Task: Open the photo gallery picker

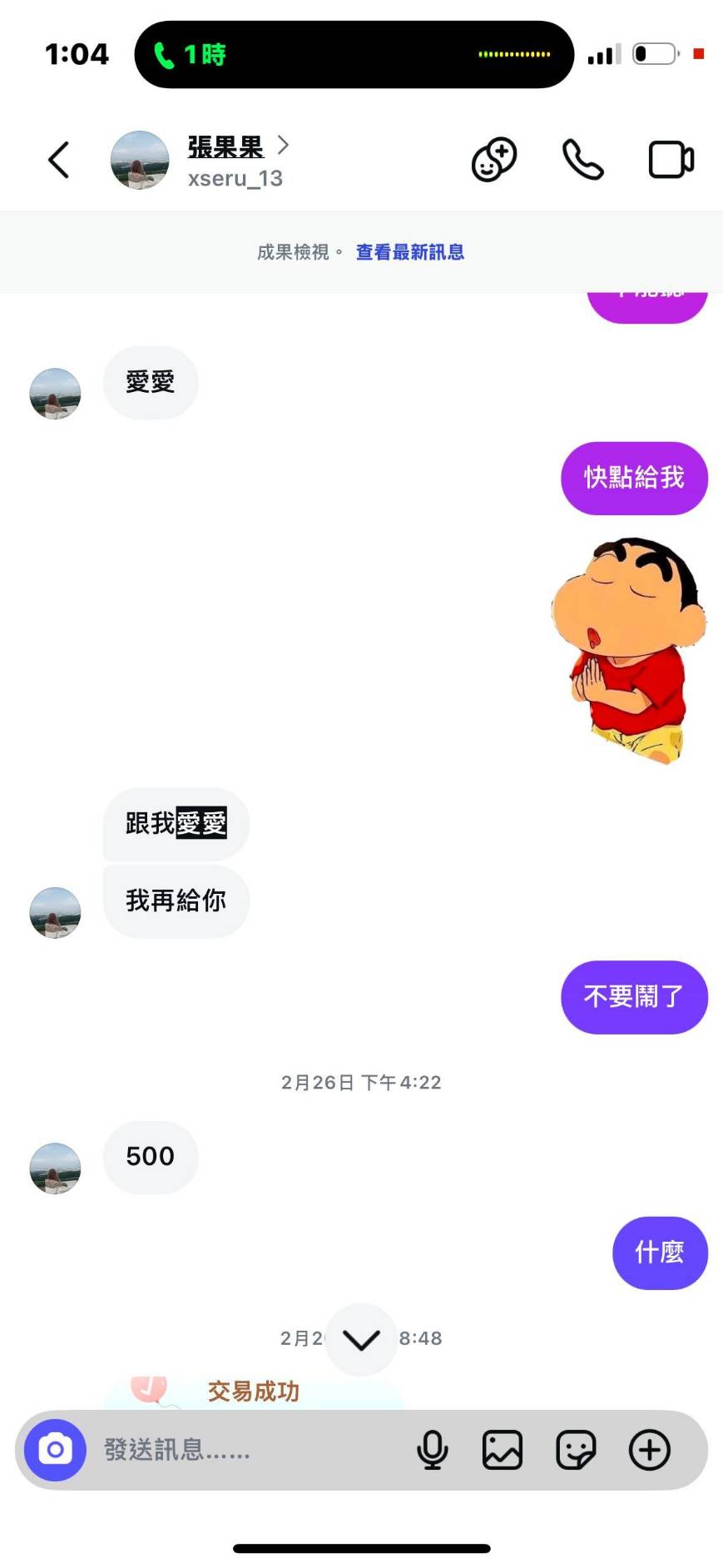Action: (503, 1450)
